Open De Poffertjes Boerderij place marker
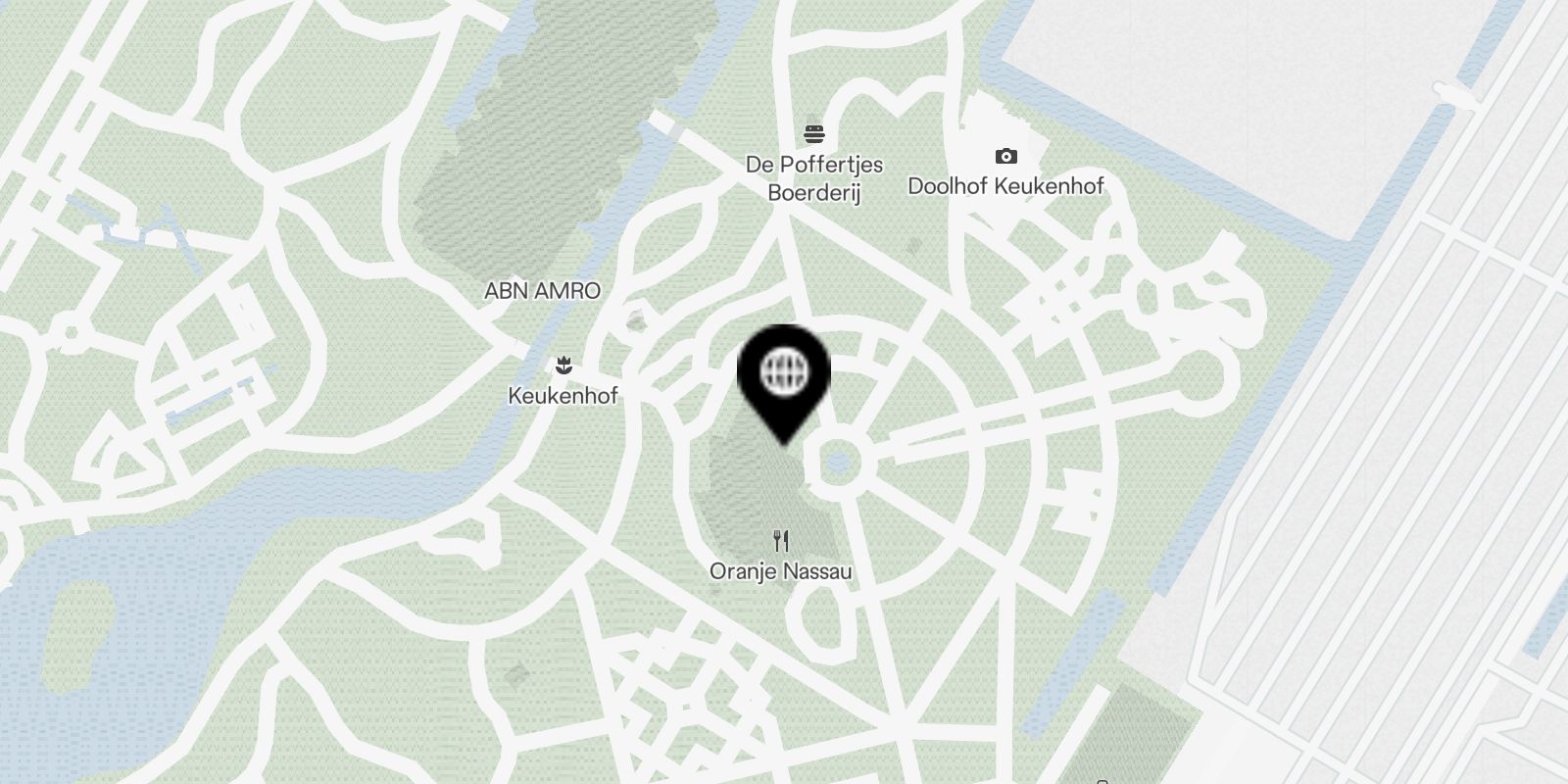The image size is (1568, 784). point(813,133)
